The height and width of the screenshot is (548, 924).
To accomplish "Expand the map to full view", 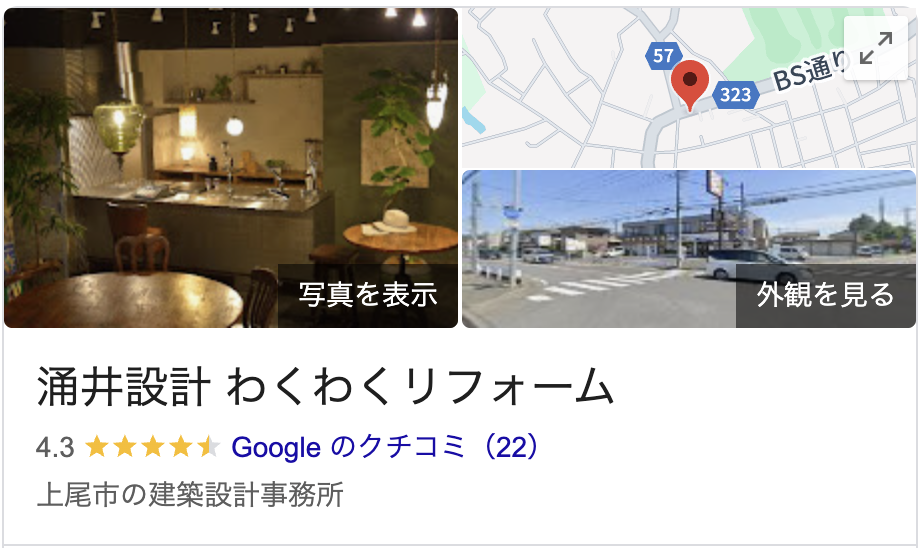I will coord(876,48).
